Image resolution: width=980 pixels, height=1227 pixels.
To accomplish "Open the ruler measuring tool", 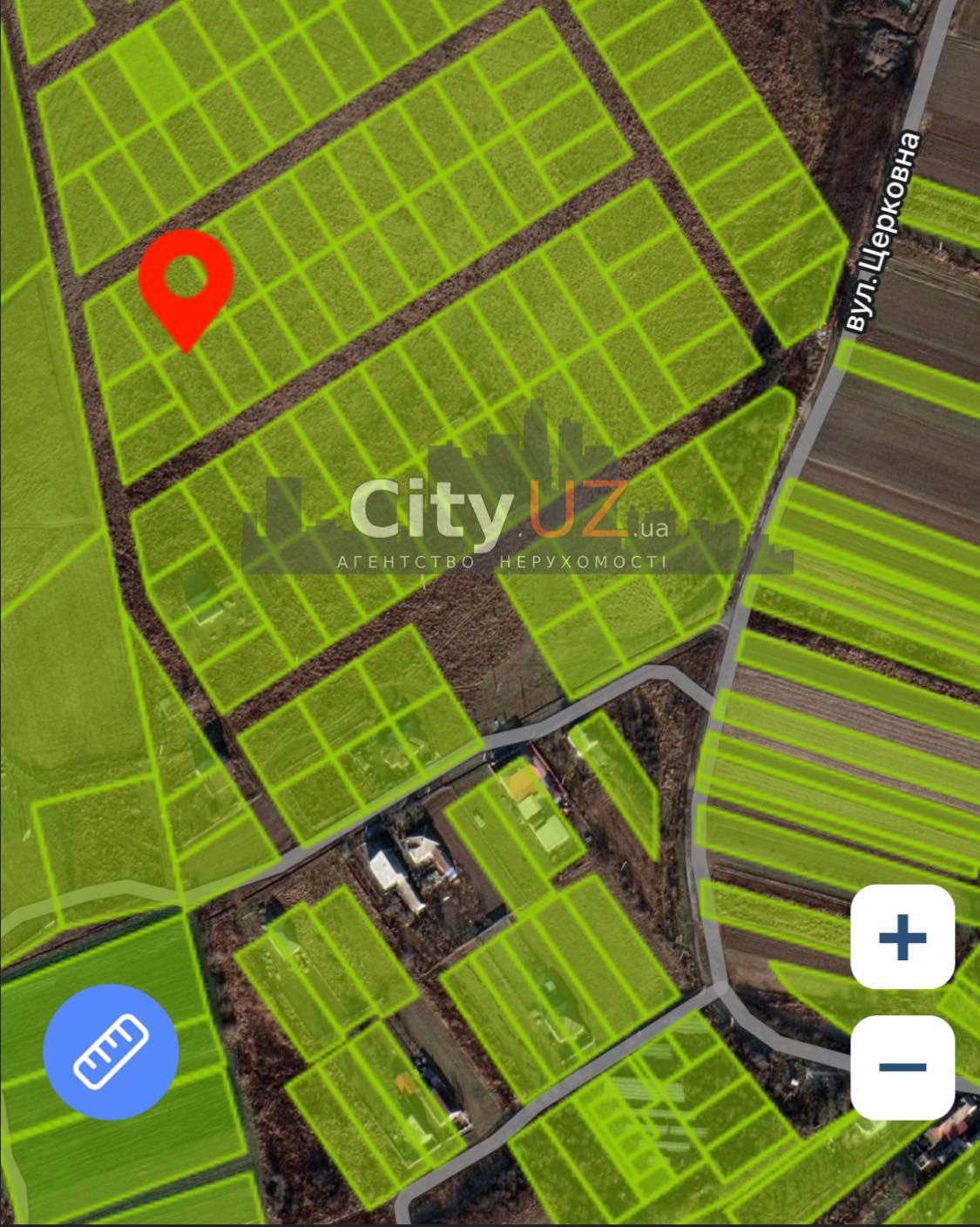I will tap(111, 1051).
